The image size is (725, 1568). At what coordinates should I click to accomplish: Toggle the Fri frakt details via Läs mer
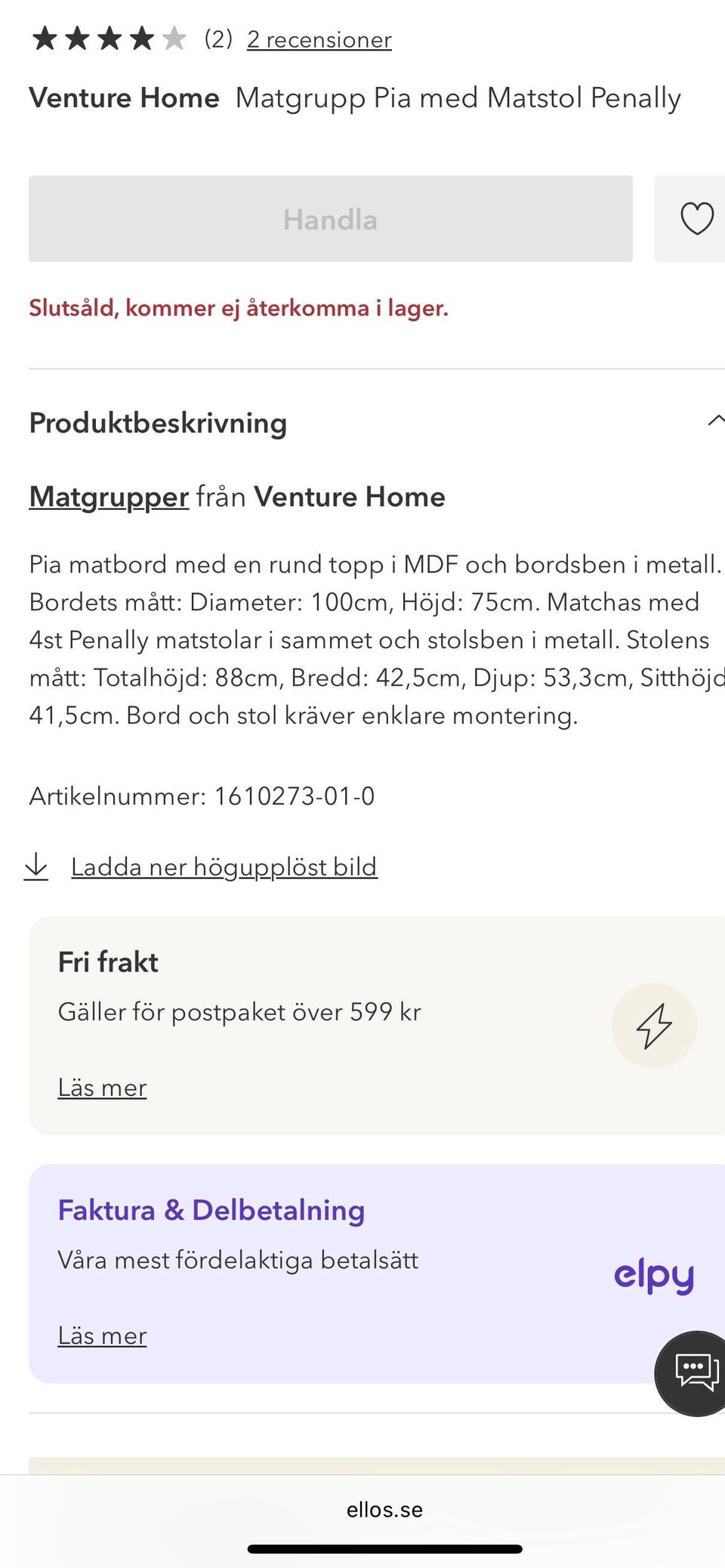tap(102, 1088)
